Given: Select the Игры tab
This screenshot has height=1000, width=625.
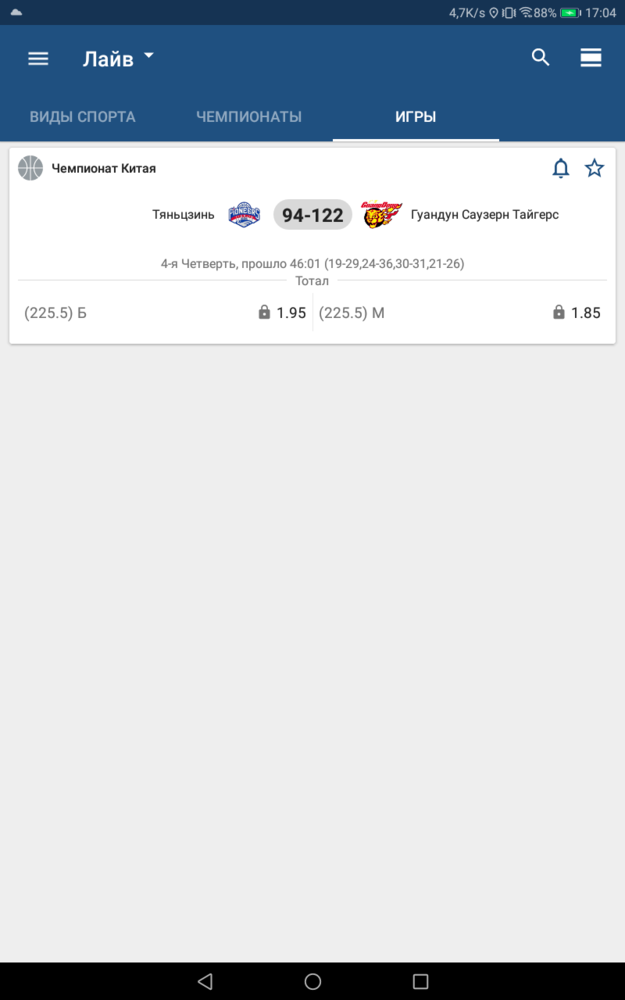Looking at the screenshot, I should (415, 117).
